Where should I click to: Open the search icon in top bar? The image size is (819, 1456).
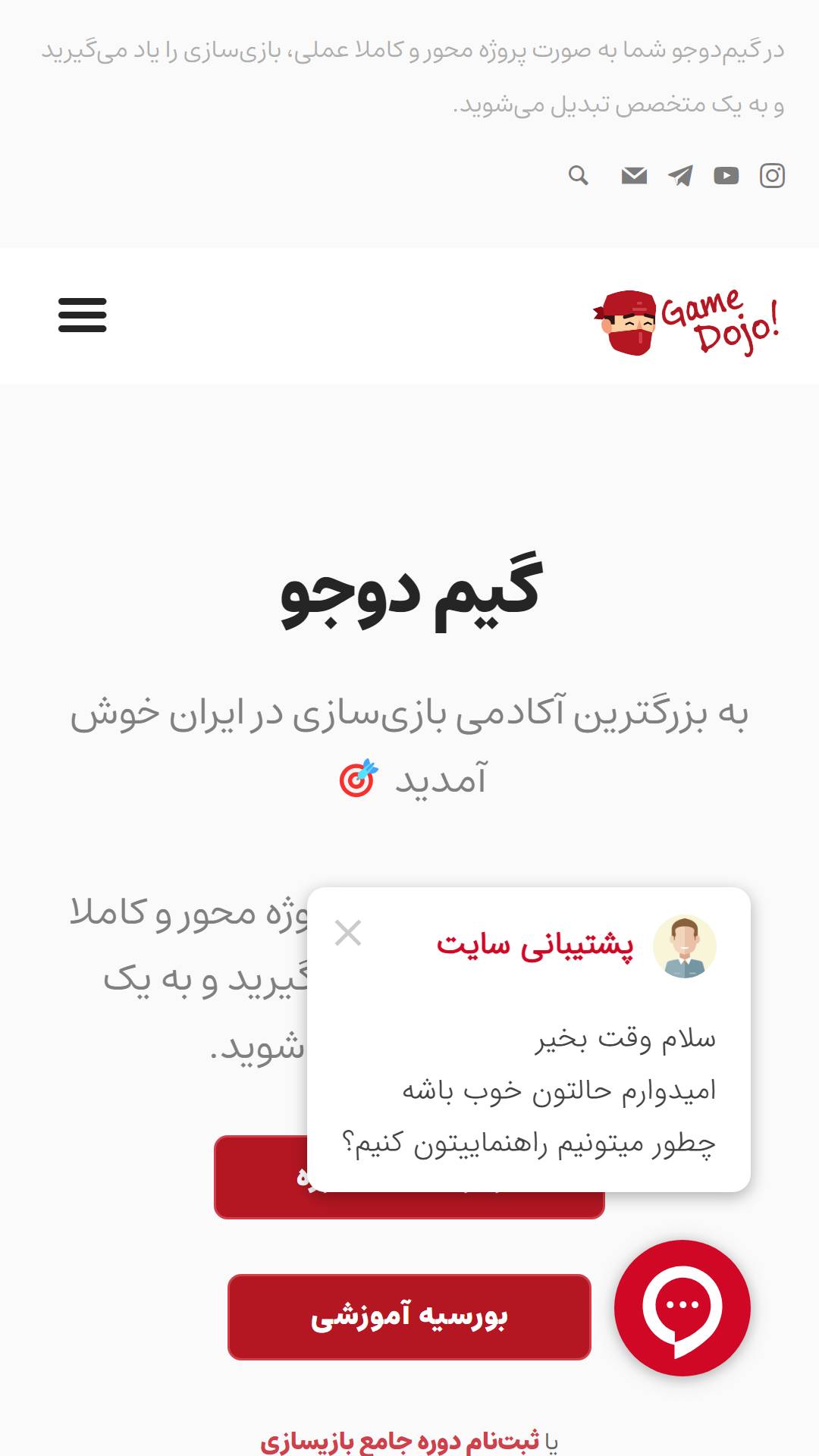[579, 176]
